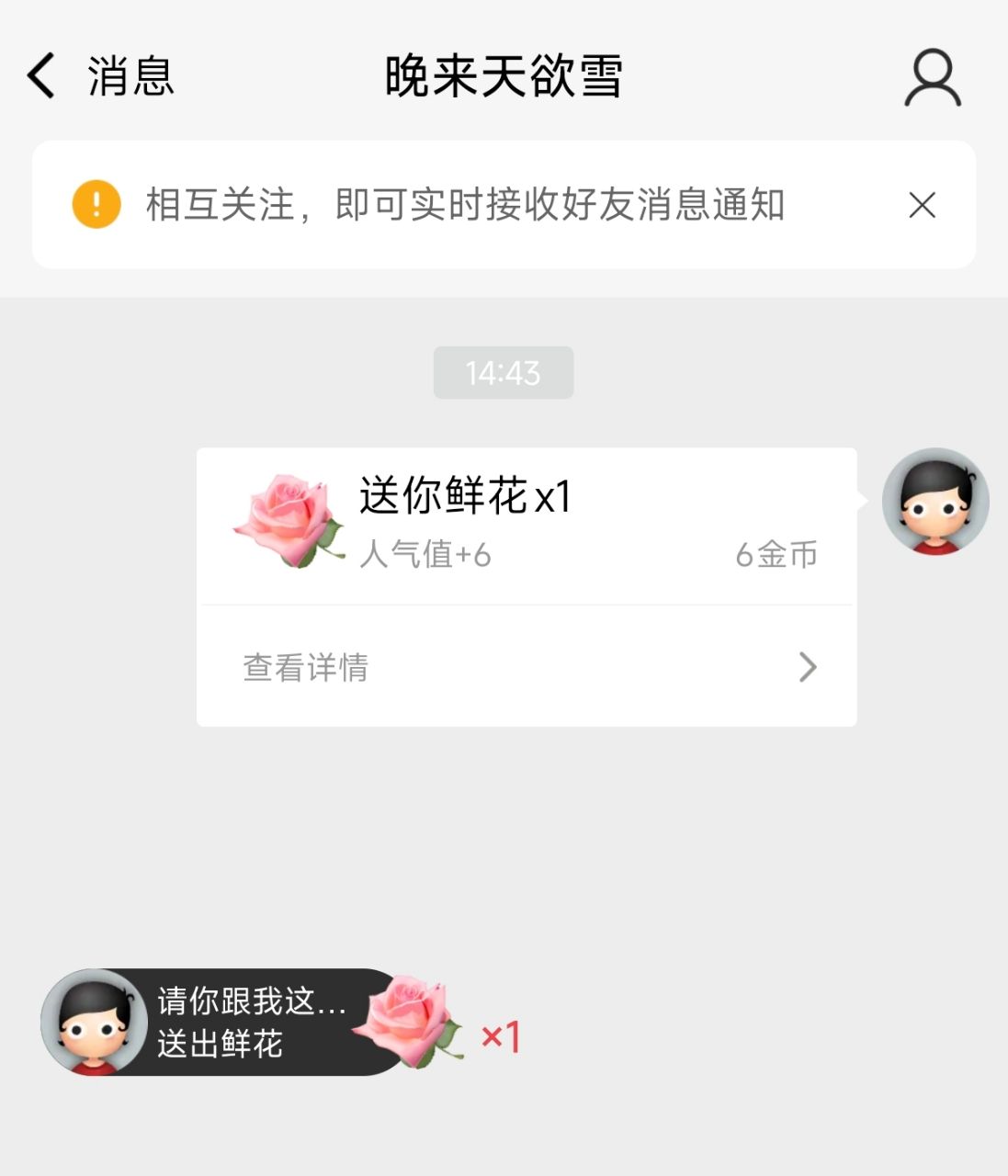Screen dimensions: 1008x1176
Task: Dismiss the 相互关注 notification banner
Action: point(922,205)
